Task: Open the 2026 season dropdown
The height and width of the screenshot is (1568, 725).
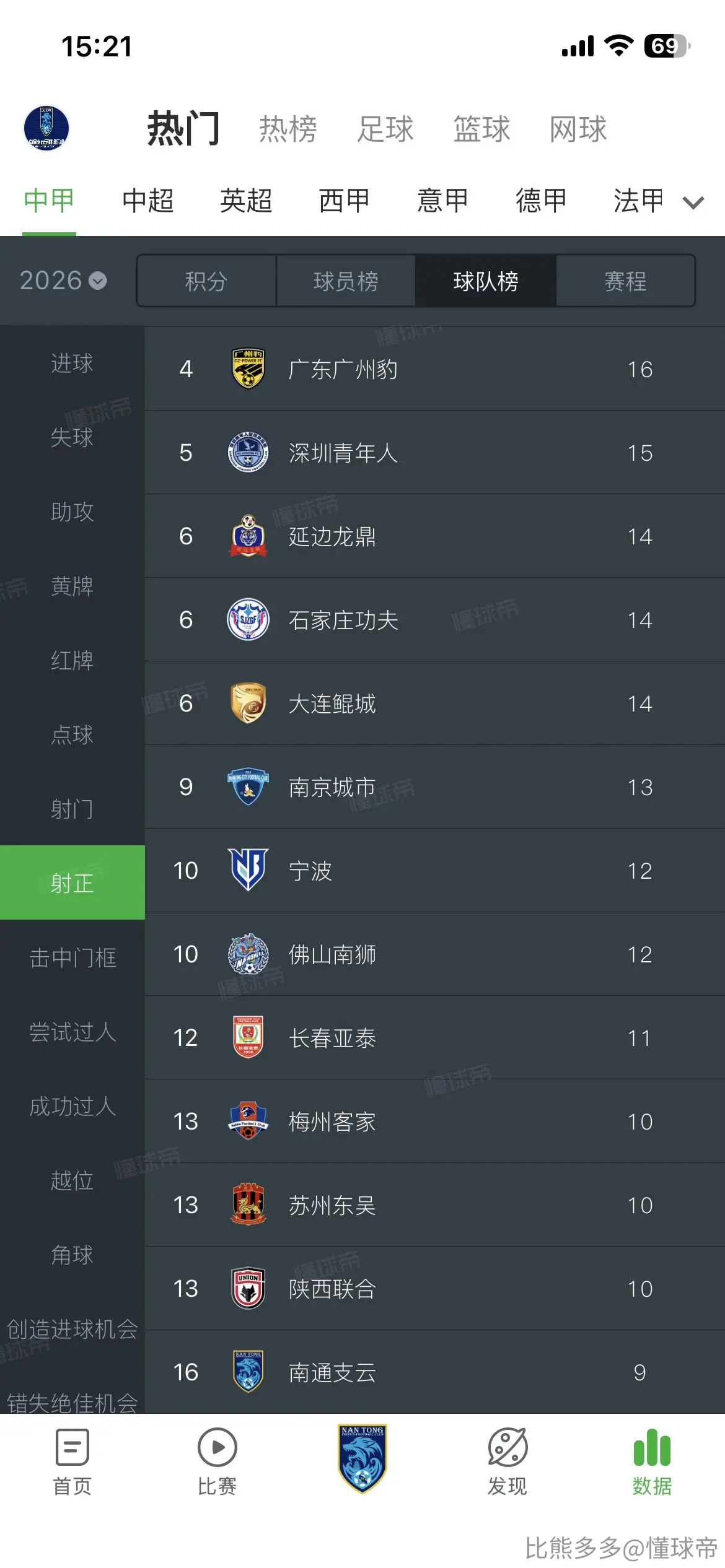Action: 63,281
